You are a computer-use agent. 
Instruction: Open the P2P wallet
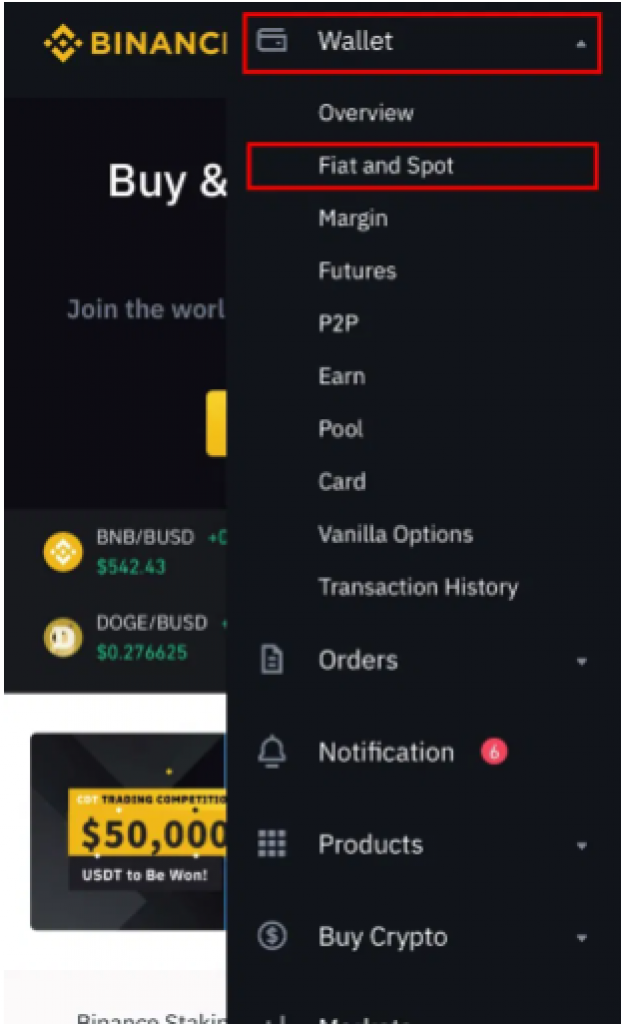(x=338, y=324)
